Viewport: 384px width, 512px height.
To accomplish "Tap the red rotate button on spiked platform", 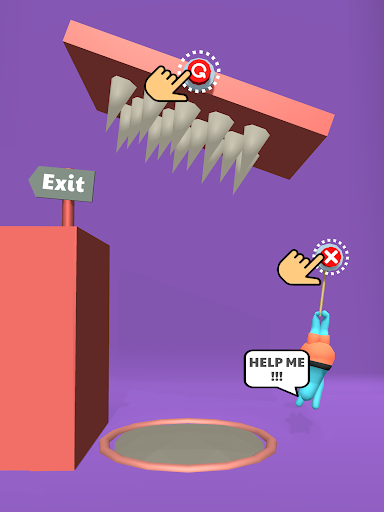I will tap(200, 71).
